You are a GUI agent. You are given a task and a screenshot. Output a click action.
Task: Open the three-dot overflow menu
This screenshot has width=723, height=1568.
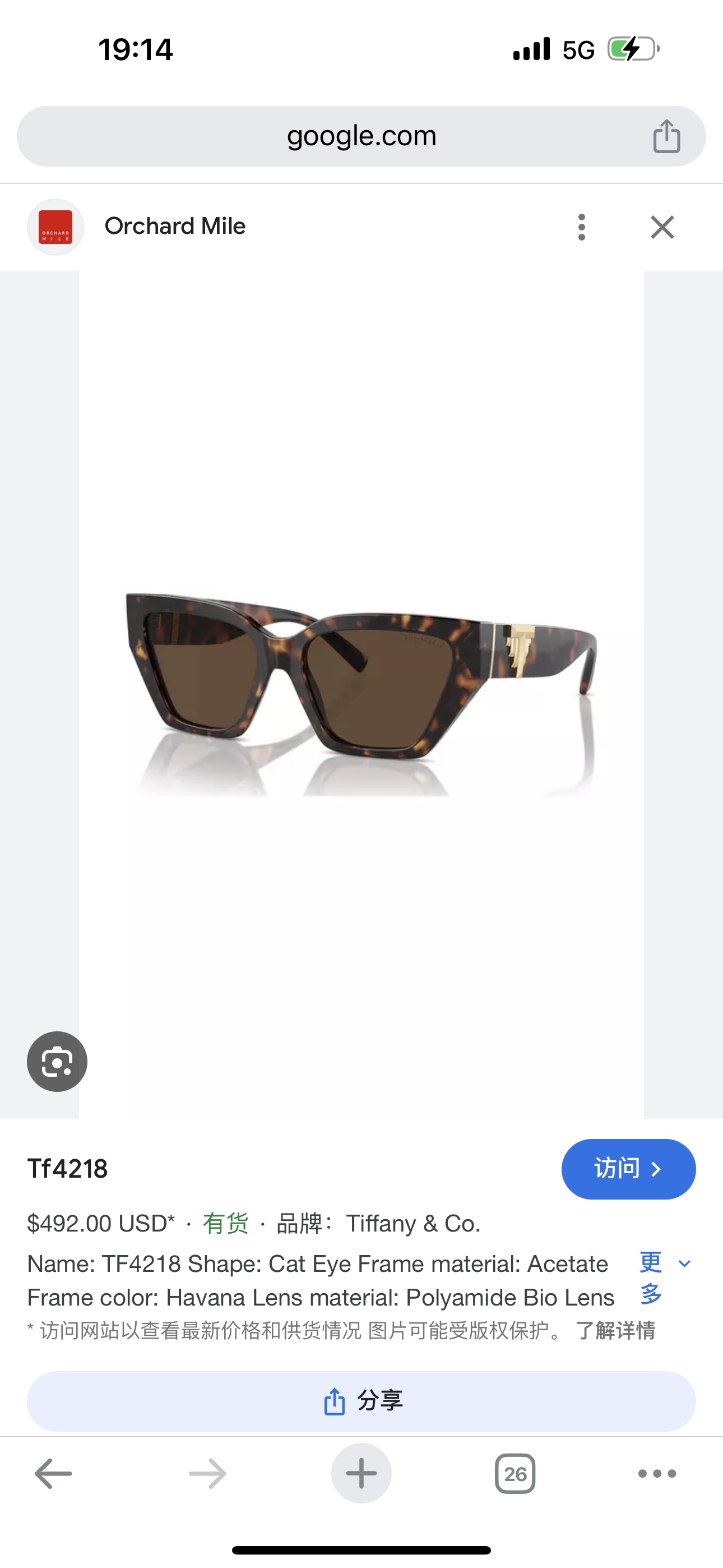coord(582,227)
